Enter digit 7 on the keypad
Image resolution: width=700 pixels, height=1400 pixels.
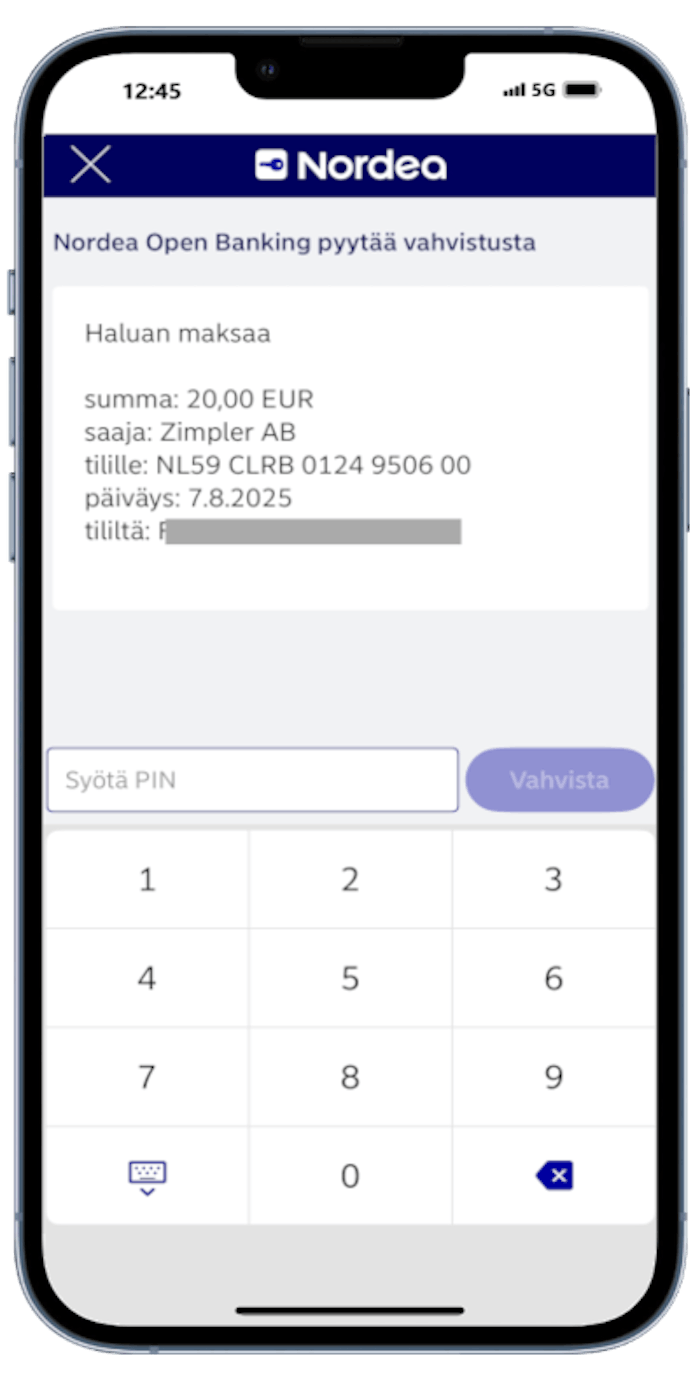(x=147, y=1077)
